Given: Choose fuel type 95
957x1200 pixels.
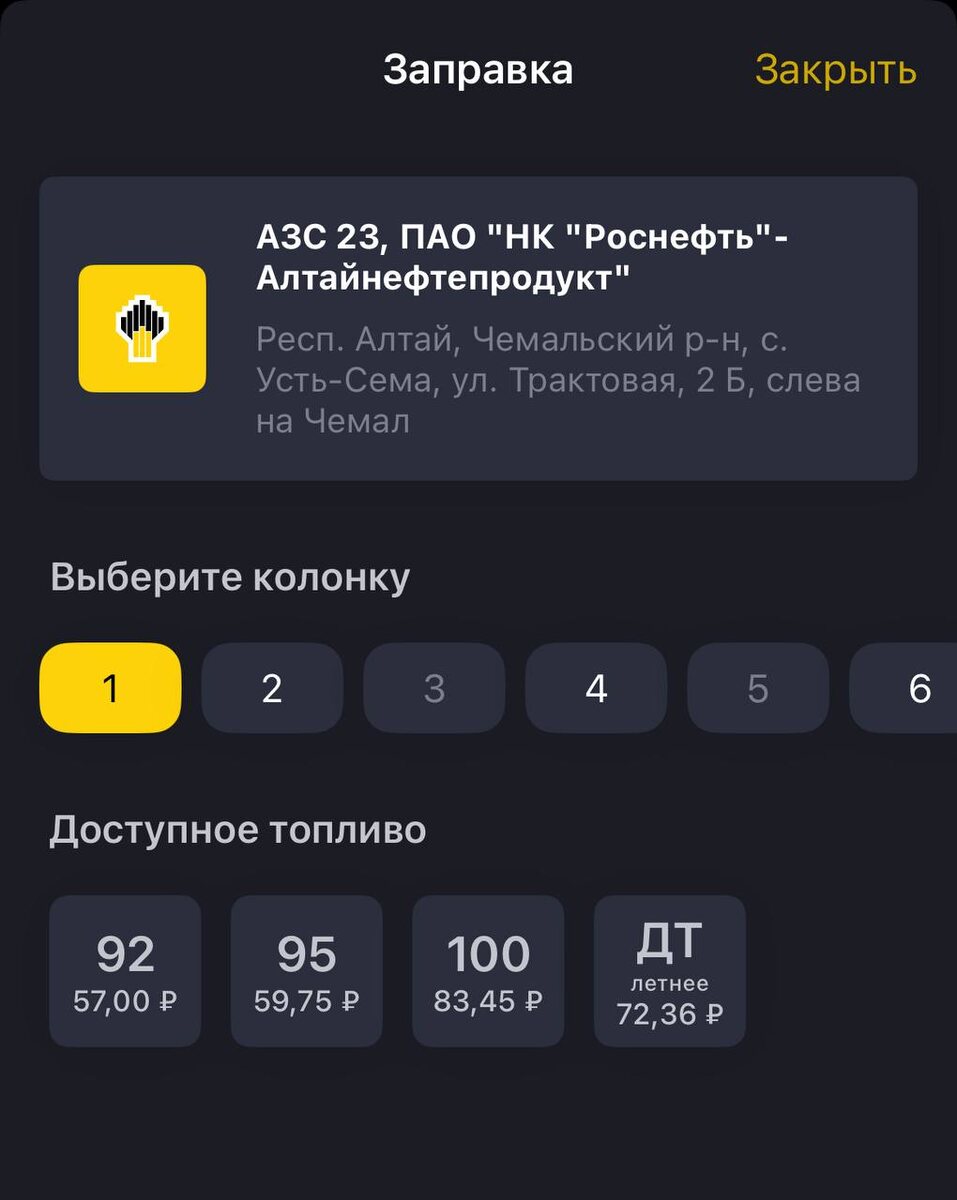Looking at the screenshot, I should (x=306, y=968).
